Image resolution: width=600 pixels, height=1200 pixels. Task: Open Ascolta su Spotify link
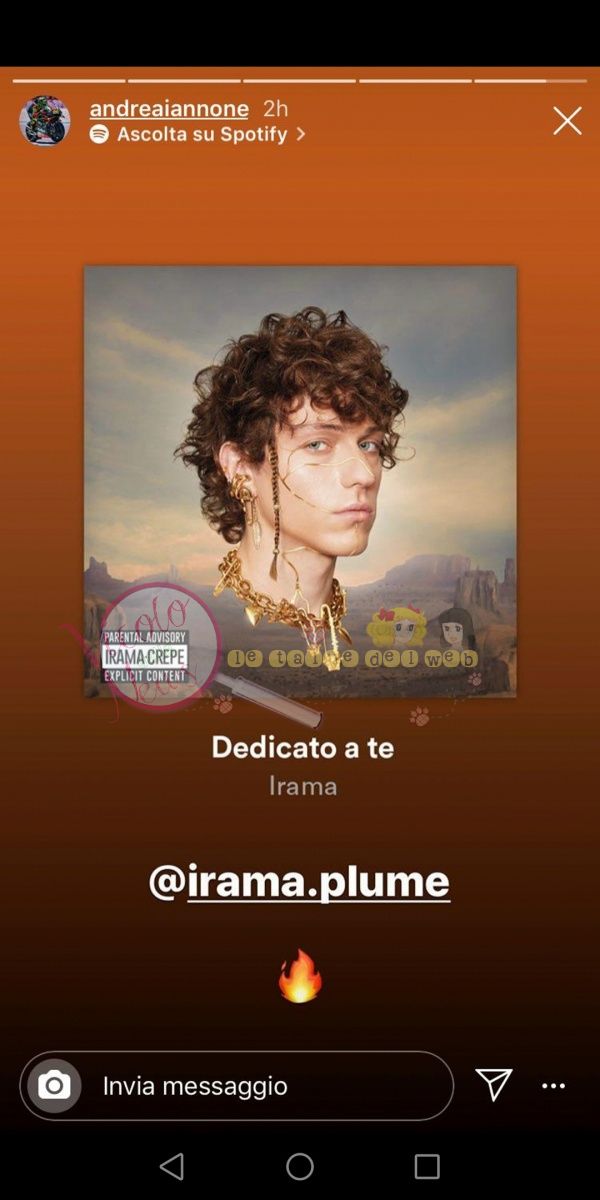pos(200,134)
